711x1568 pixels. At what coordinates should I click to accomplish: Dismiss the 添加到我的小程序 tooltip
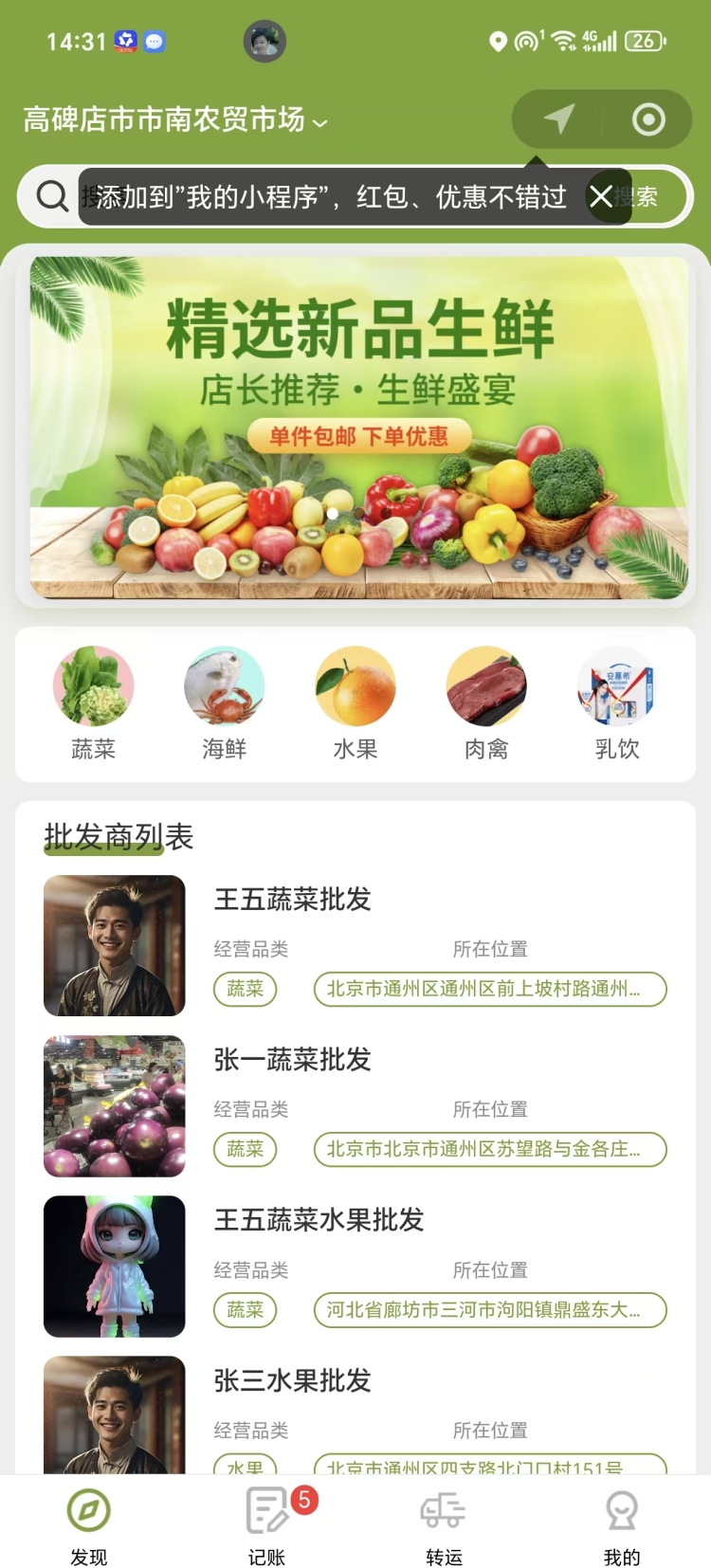[x=601, y=196]
